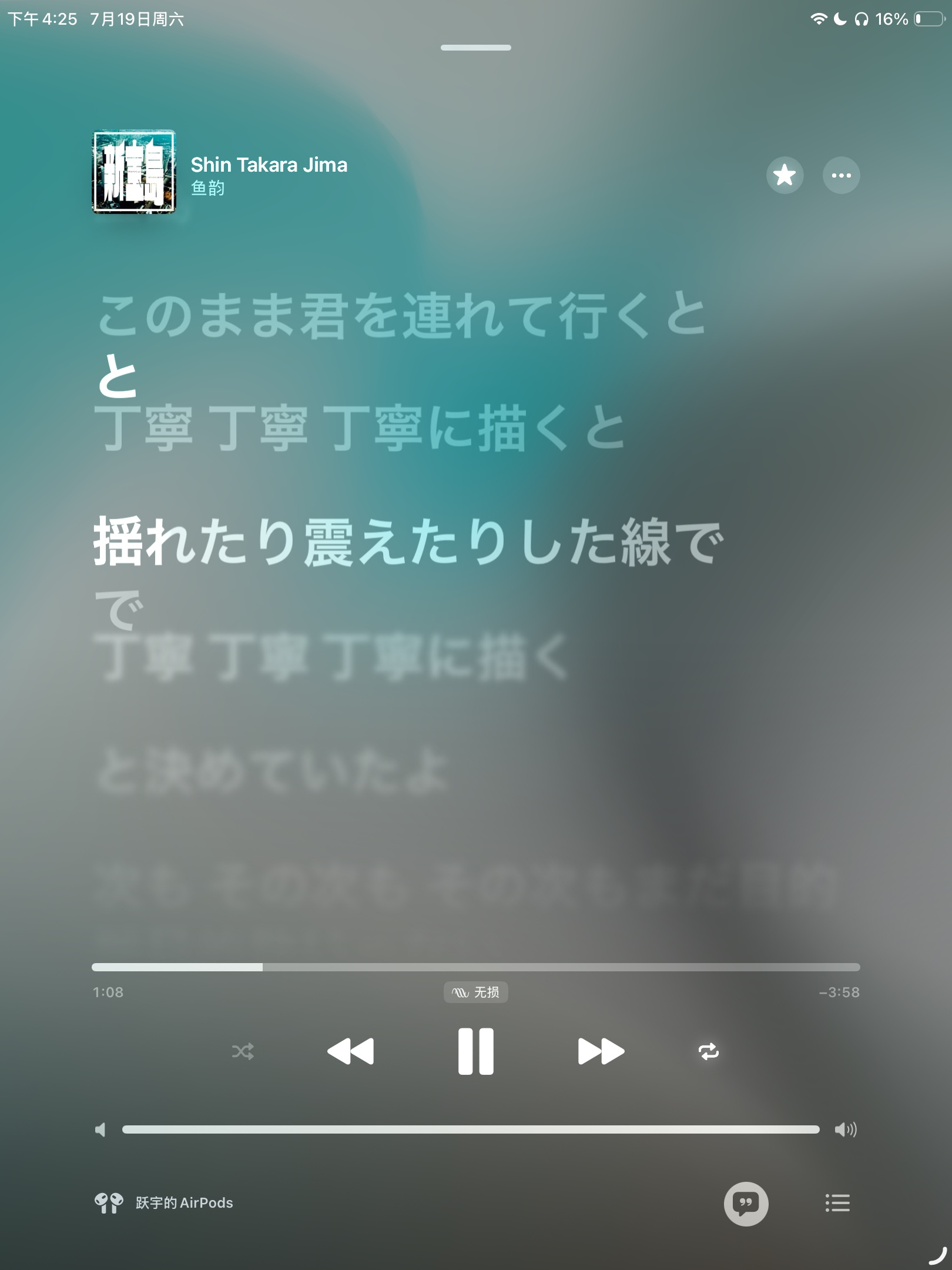Favorite the song with the star button
This screenshot has height=1270, width=952.
785,175
